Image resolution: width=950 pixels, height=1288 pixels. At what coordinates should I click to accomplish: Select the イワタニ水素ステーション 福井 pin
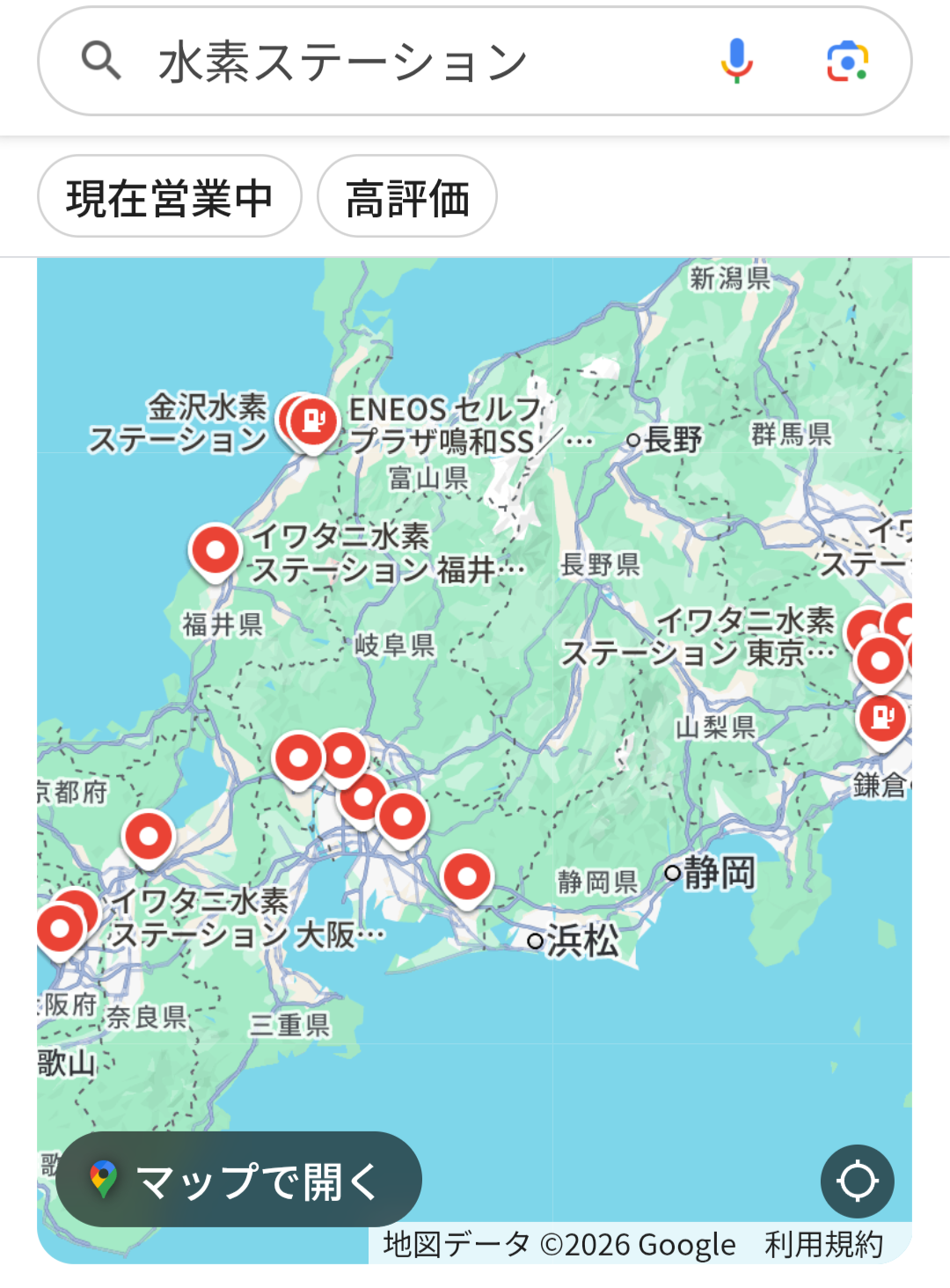coord(216,551)
